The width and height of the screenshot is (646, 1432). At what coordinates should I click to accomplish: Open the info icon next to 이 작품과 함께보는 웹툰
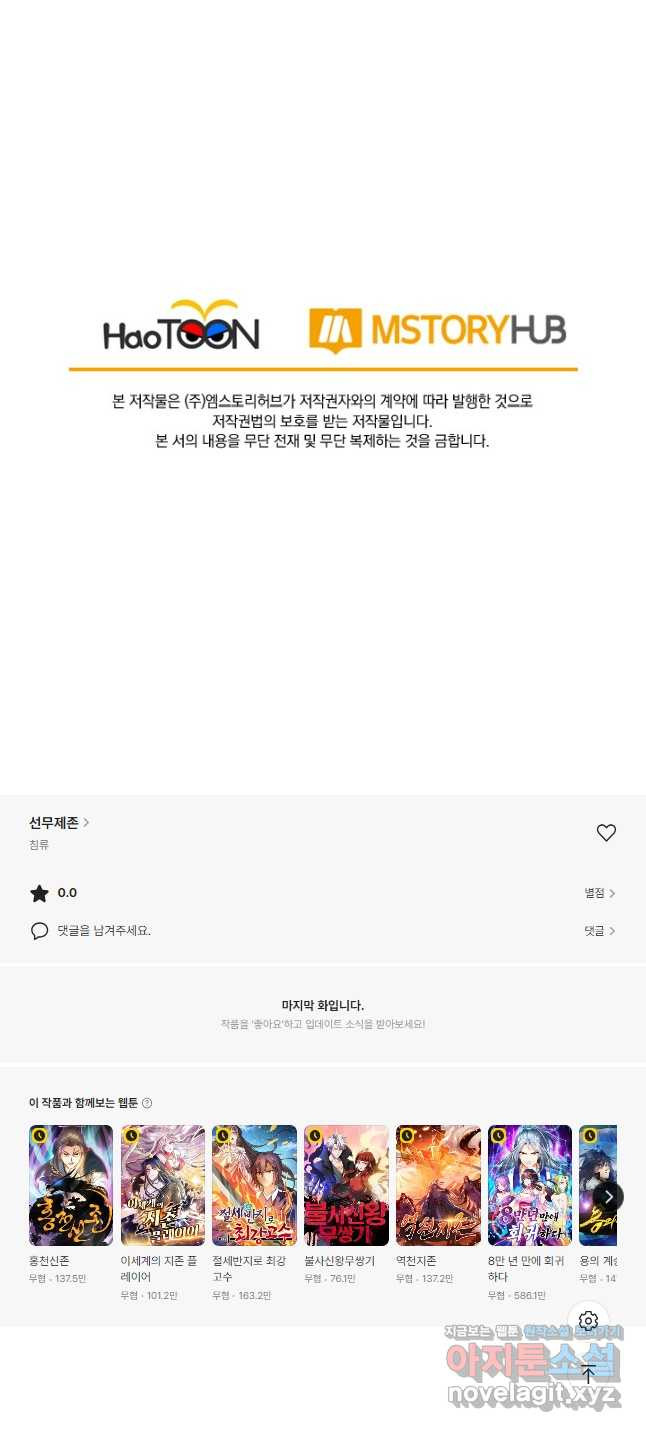147,1103
